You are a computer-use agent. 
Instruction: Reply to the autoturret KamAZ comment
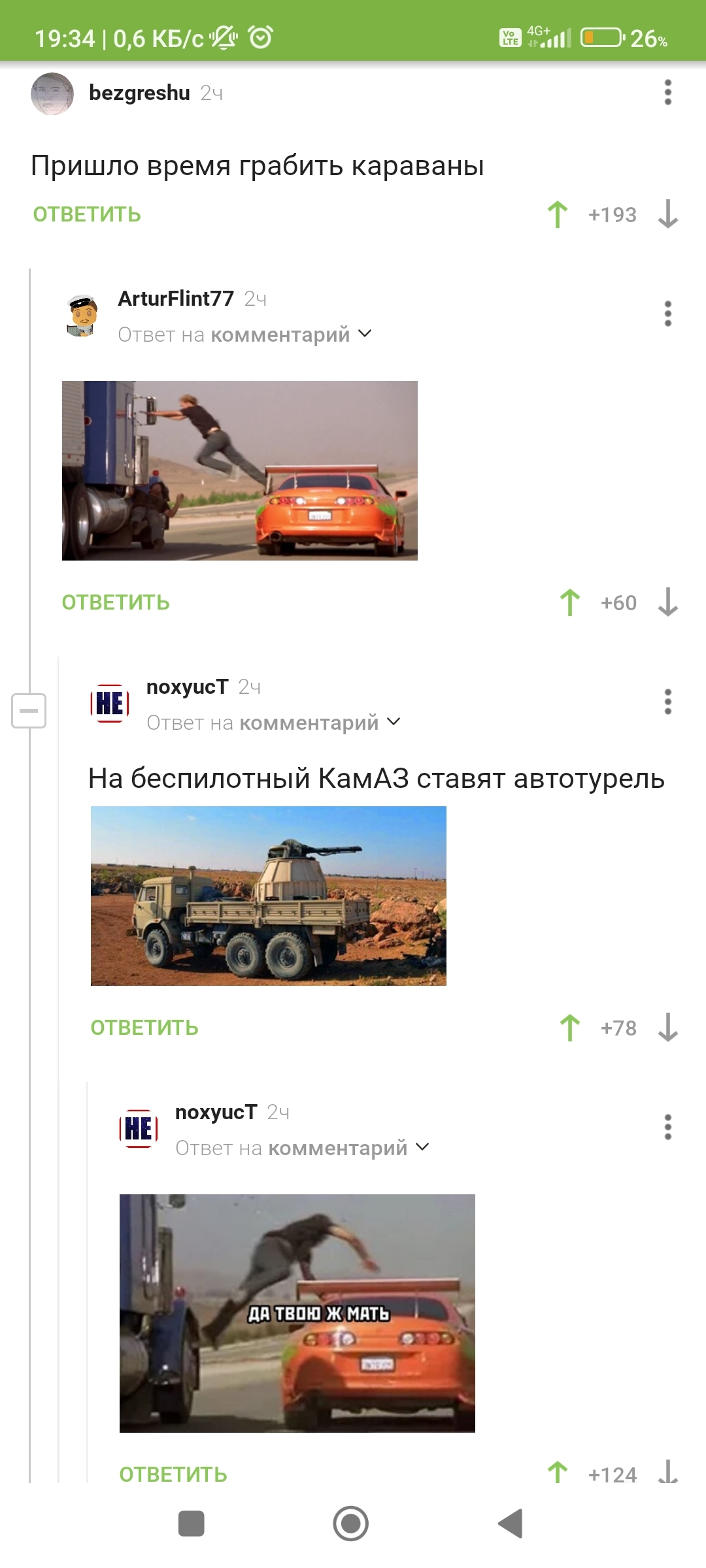144,1028
